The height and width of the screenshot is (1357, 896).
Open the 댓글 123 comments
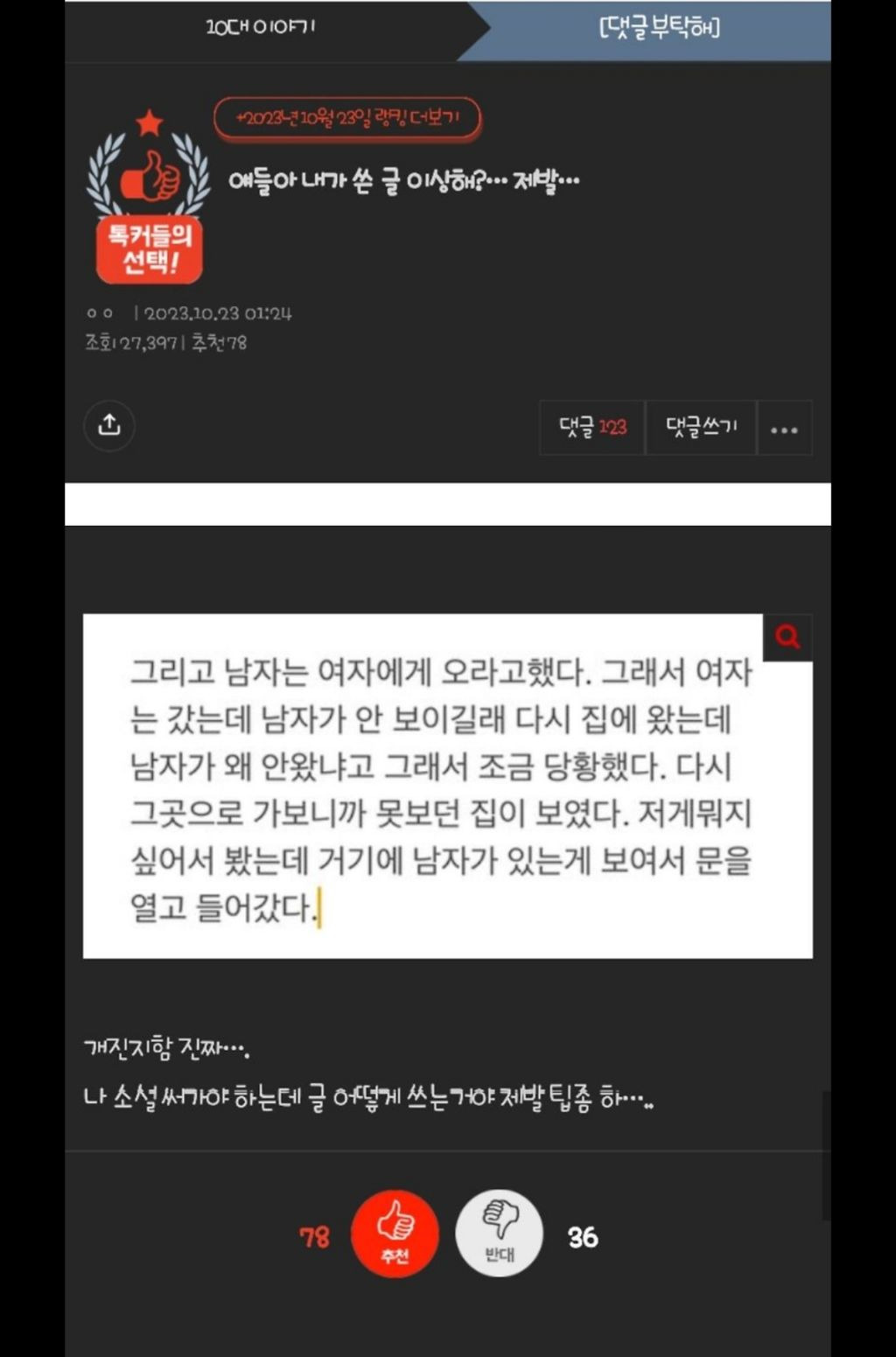tap(592, 427)
